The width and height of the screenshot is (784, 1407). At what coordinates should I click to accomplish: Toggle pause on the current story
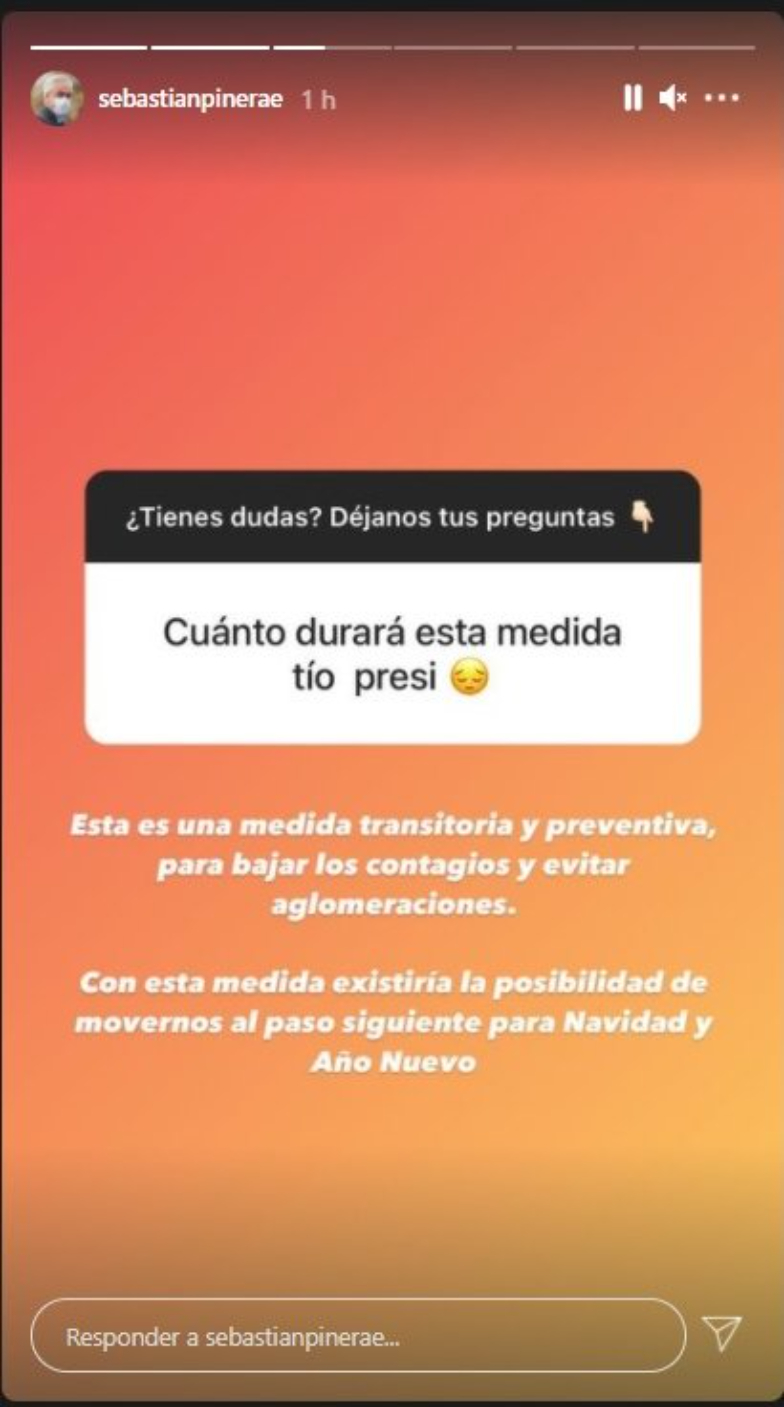tap(634, 97)
